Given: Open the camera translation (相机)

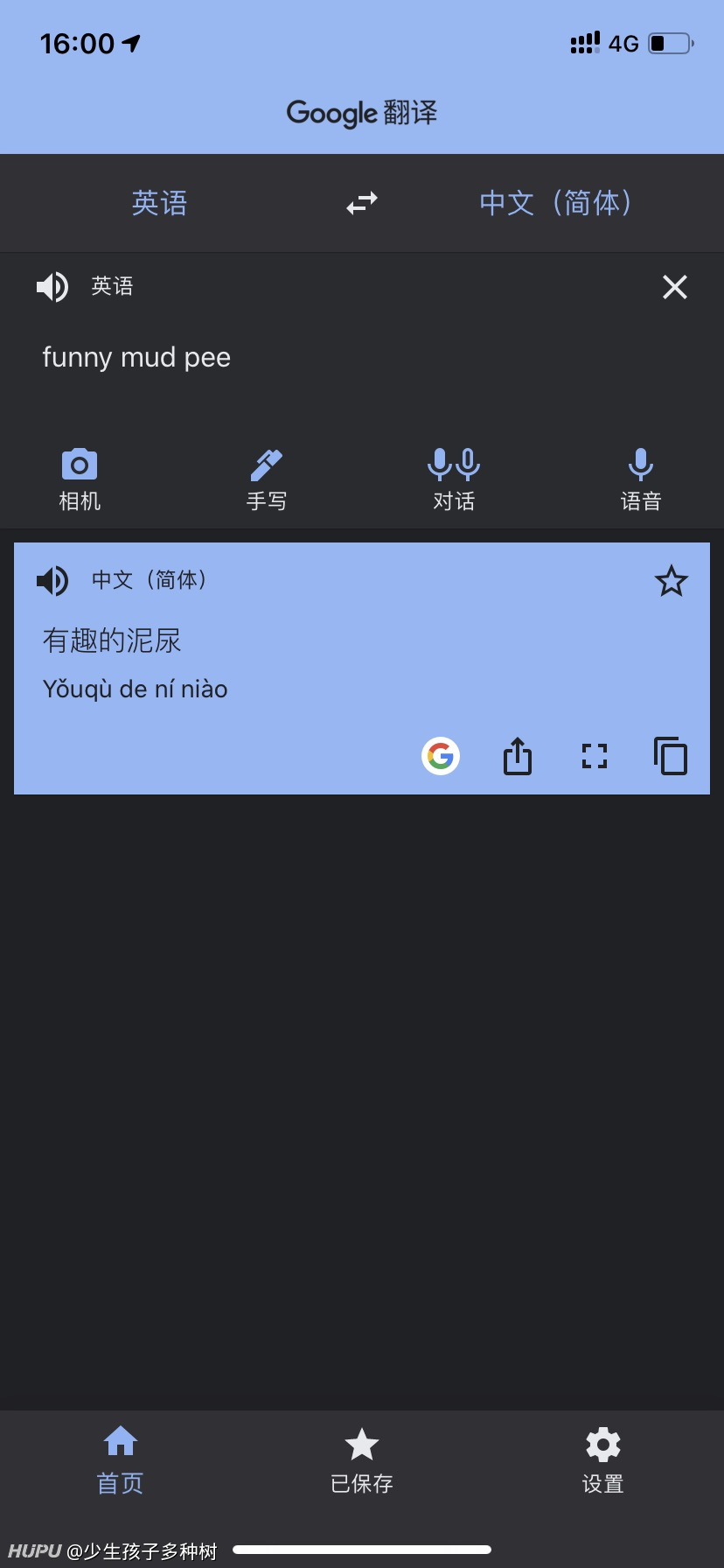Looking at the screenshot, I should [80, 479].
